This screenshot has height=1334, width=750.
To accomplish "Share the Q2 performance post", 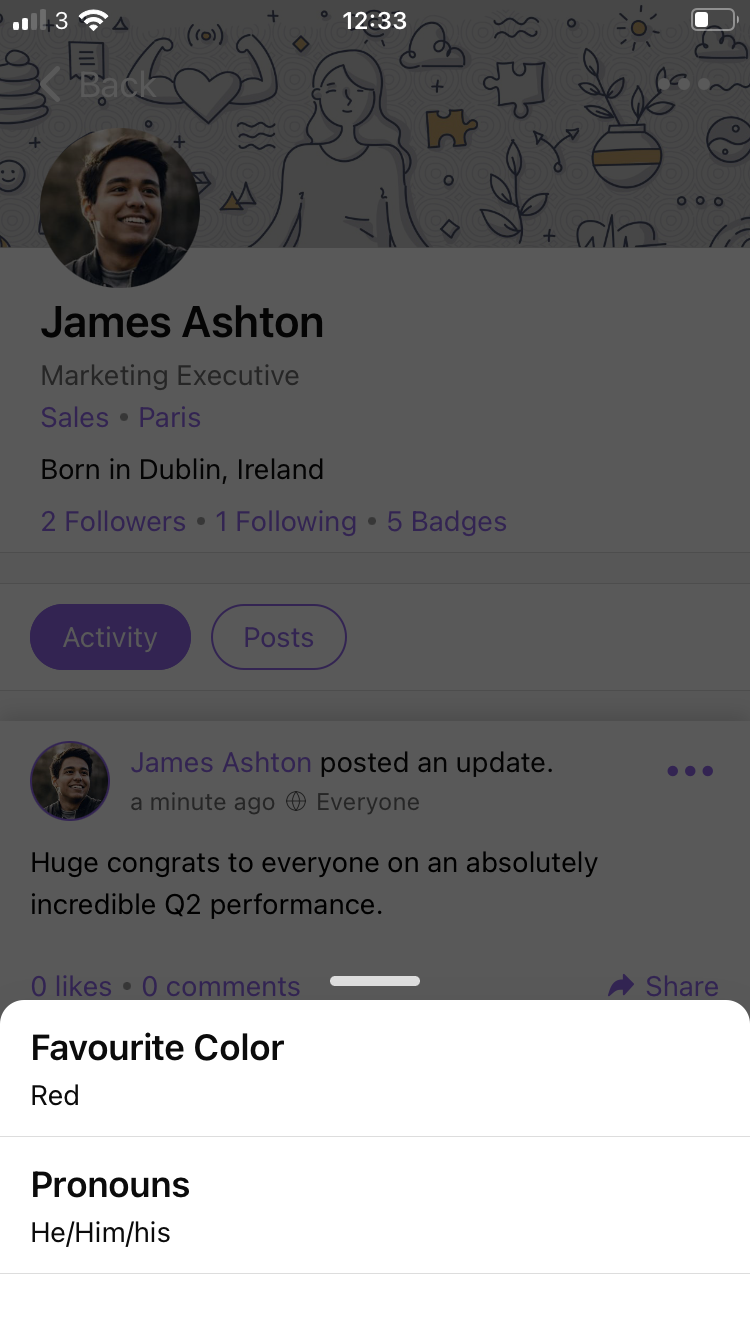I will pos(664,986).
